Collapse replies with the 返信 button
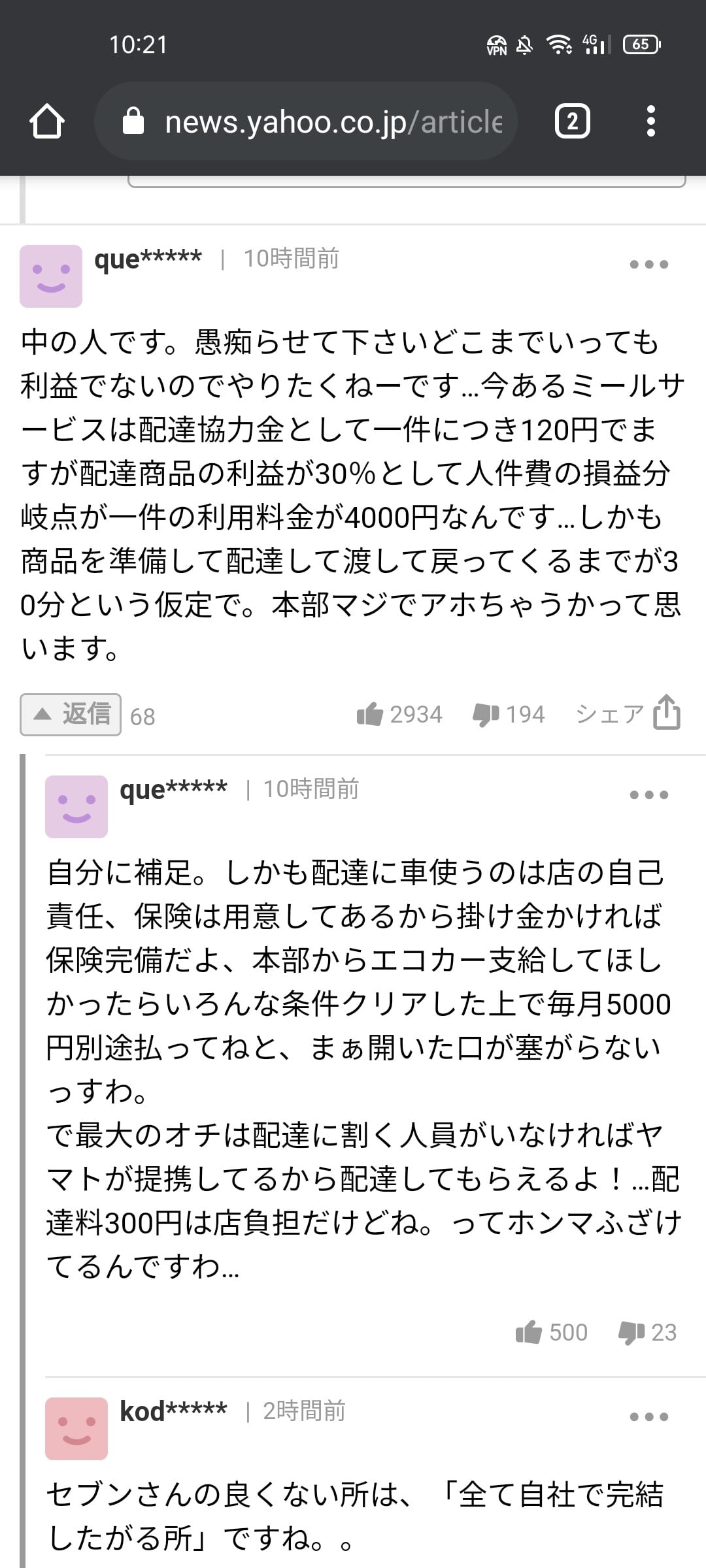The height and width of the screenshot is (1568, 706). [71, 714]
